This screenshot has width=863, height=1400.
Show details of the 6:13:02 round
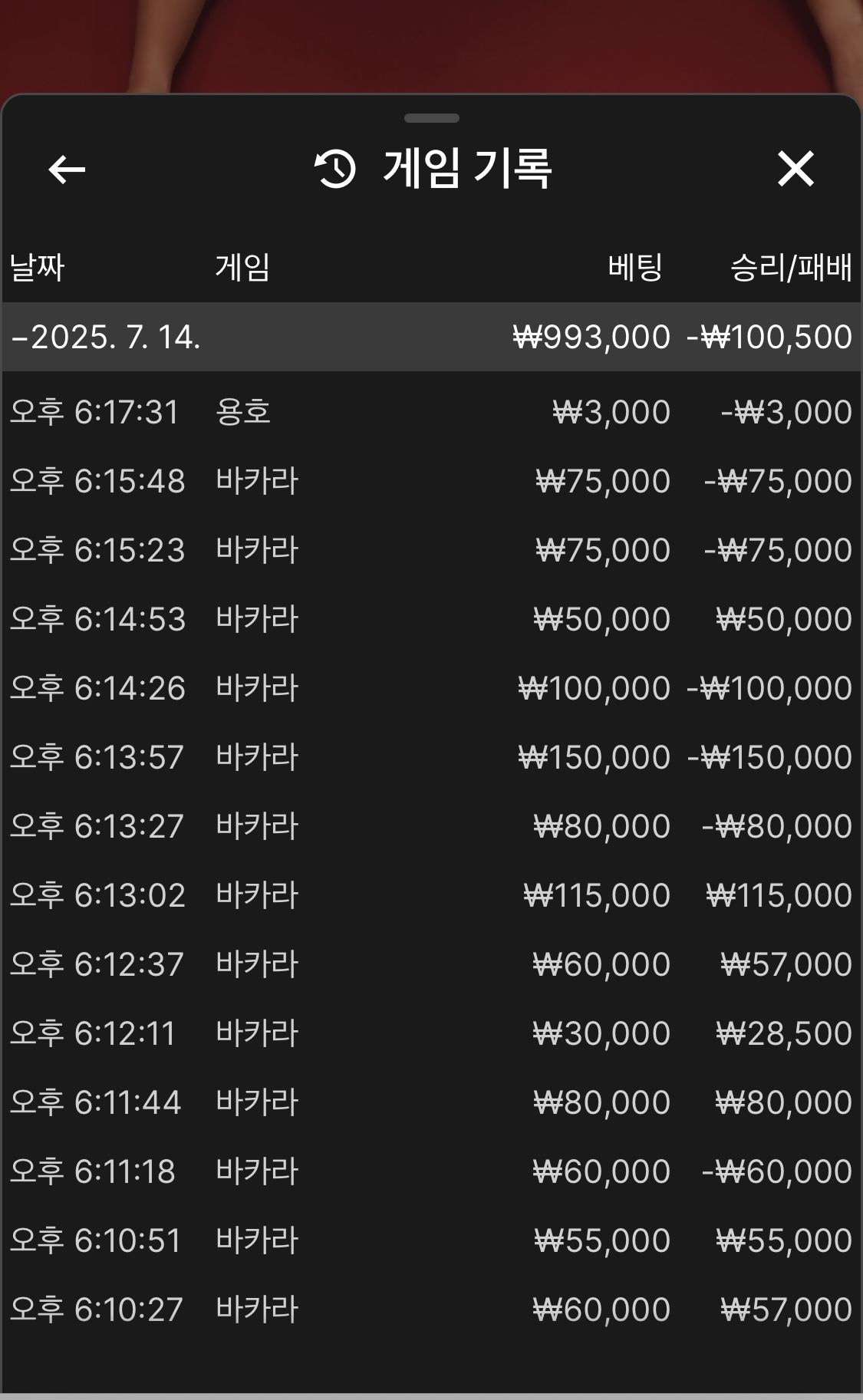point(431,895)
